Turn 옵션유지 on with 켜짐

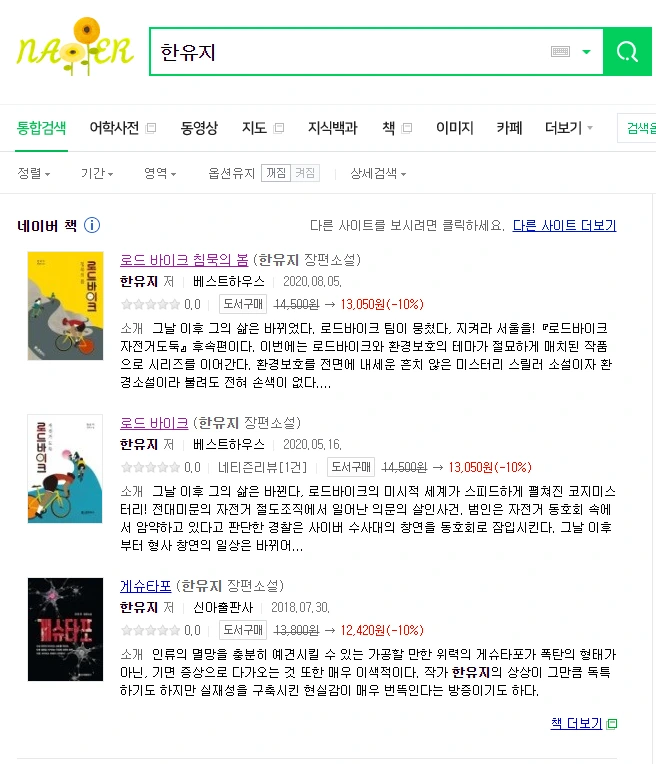(x=305, y=173)
